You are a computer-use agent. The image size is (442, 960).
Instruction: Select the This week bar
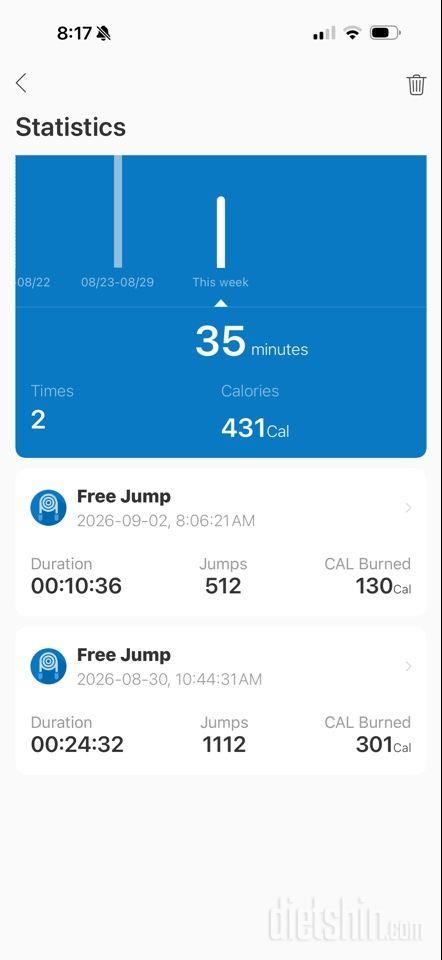point(221,232)
